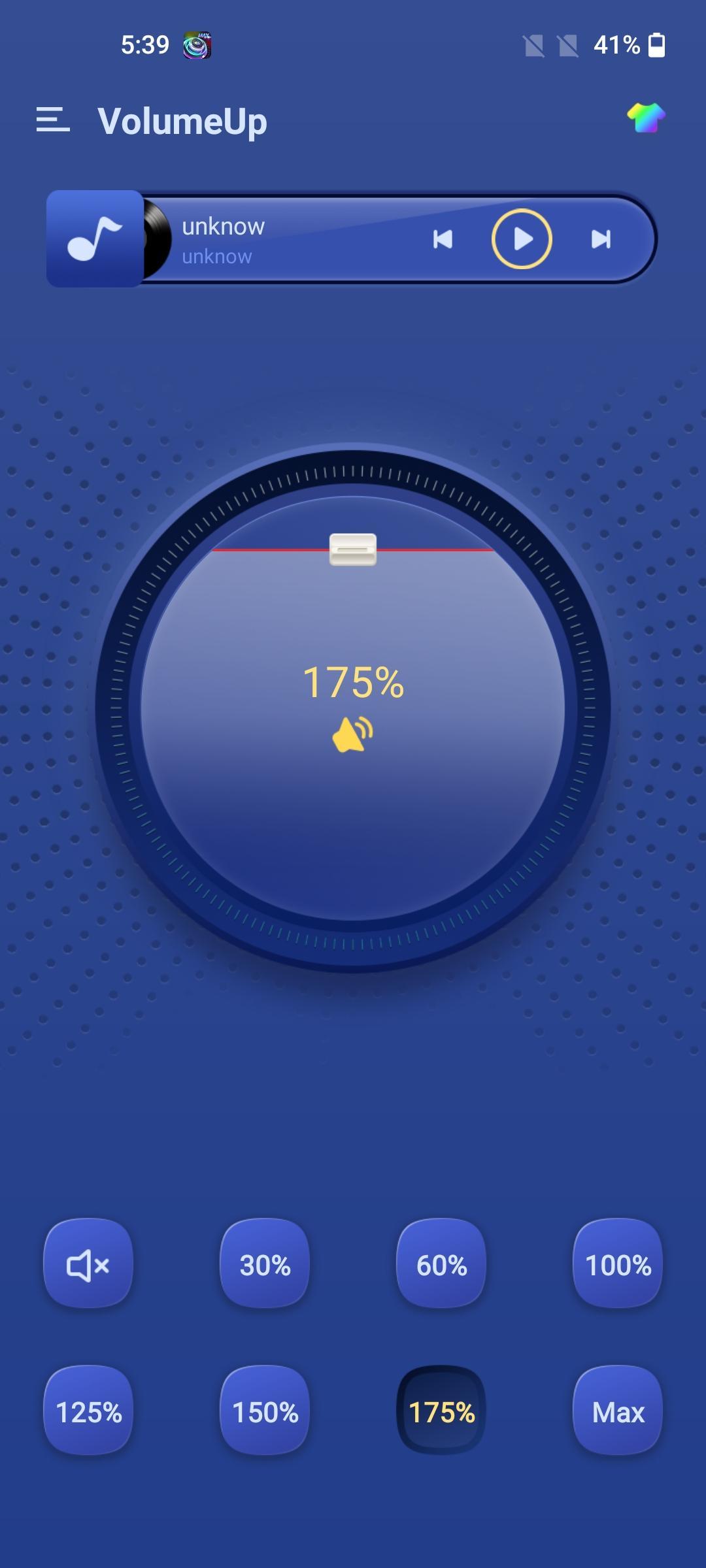Skip to the next track

tap(601, 239)
